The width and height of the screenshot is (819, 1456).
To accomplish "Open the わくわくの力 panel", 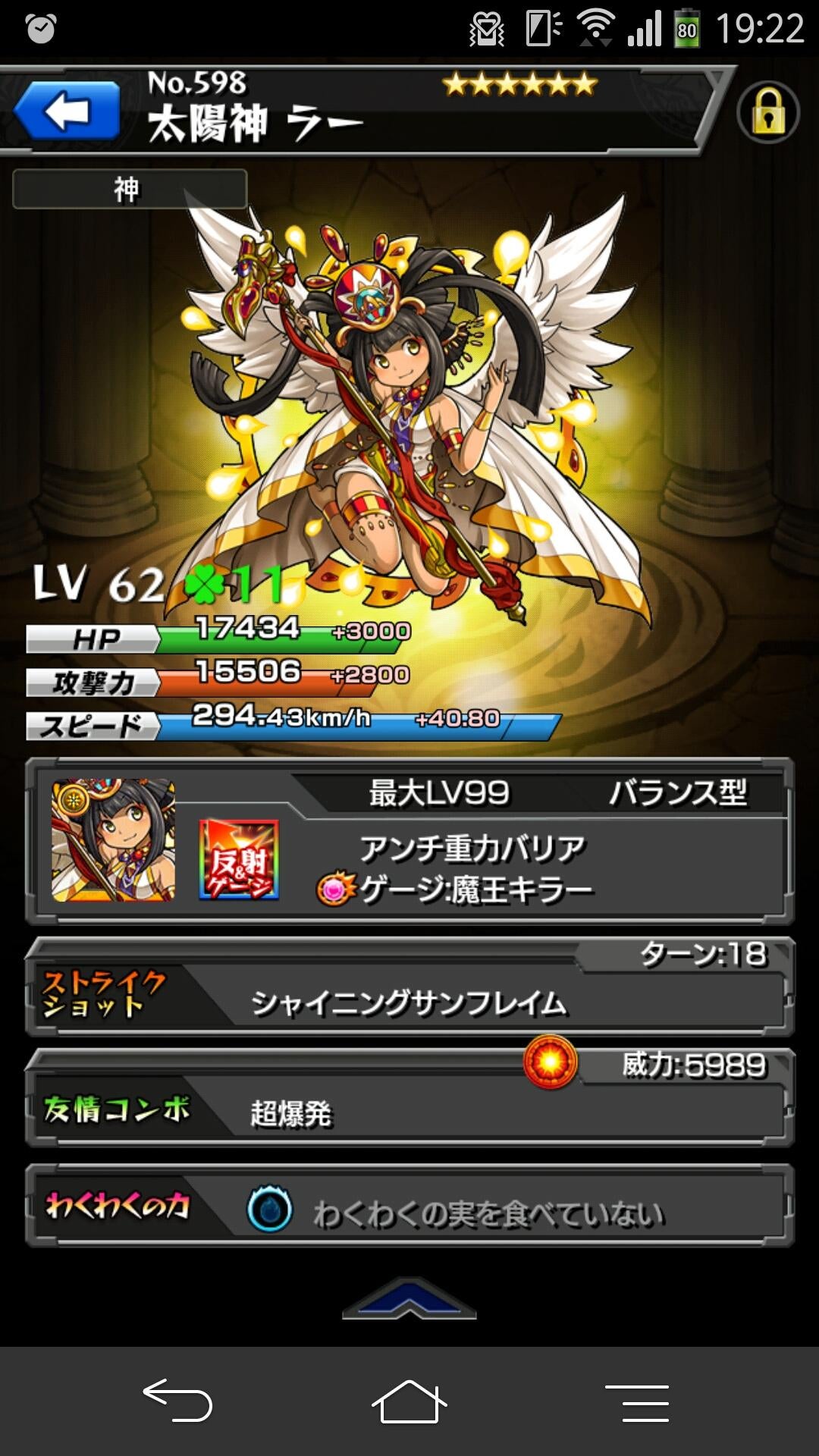I will coord(409,1209).
